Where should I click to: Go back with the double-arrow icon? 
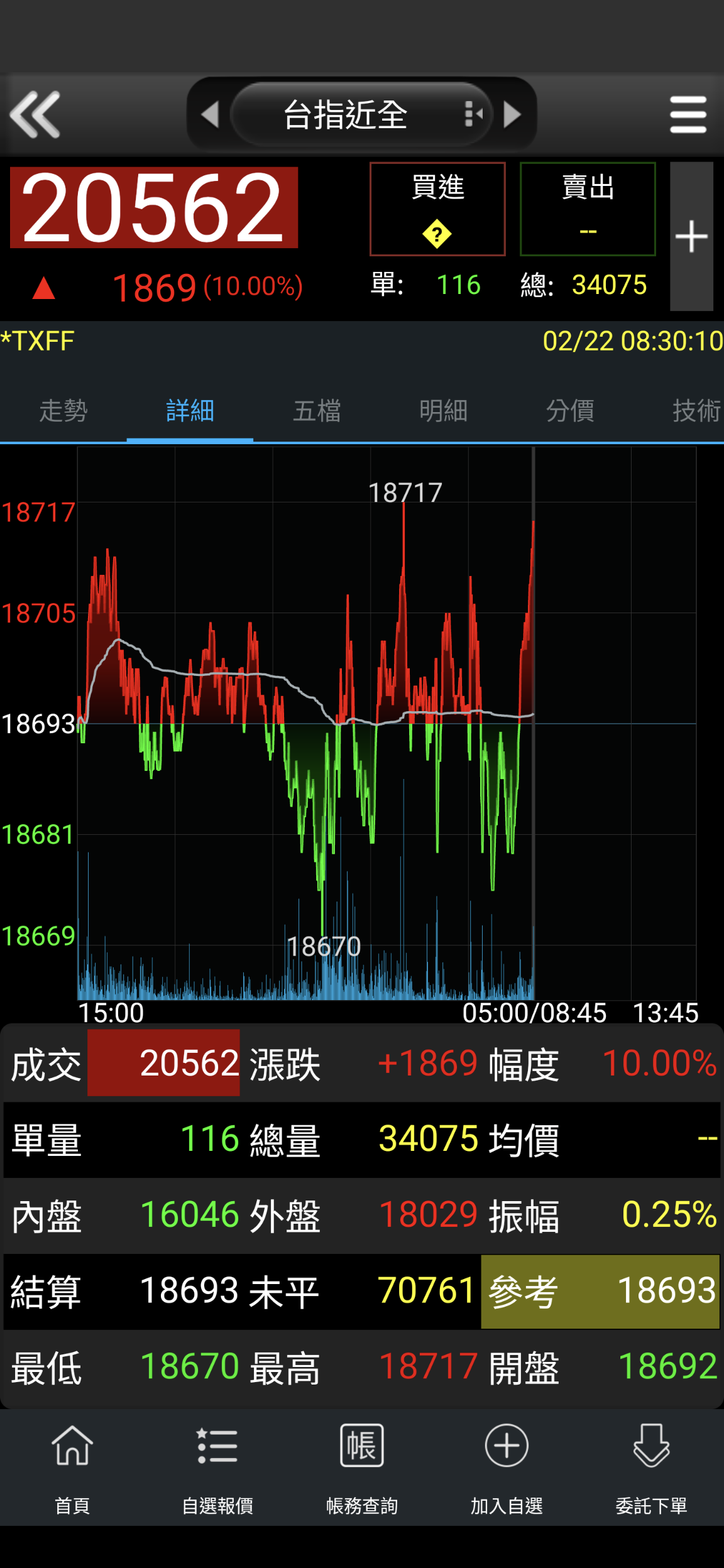pos(36,114)
